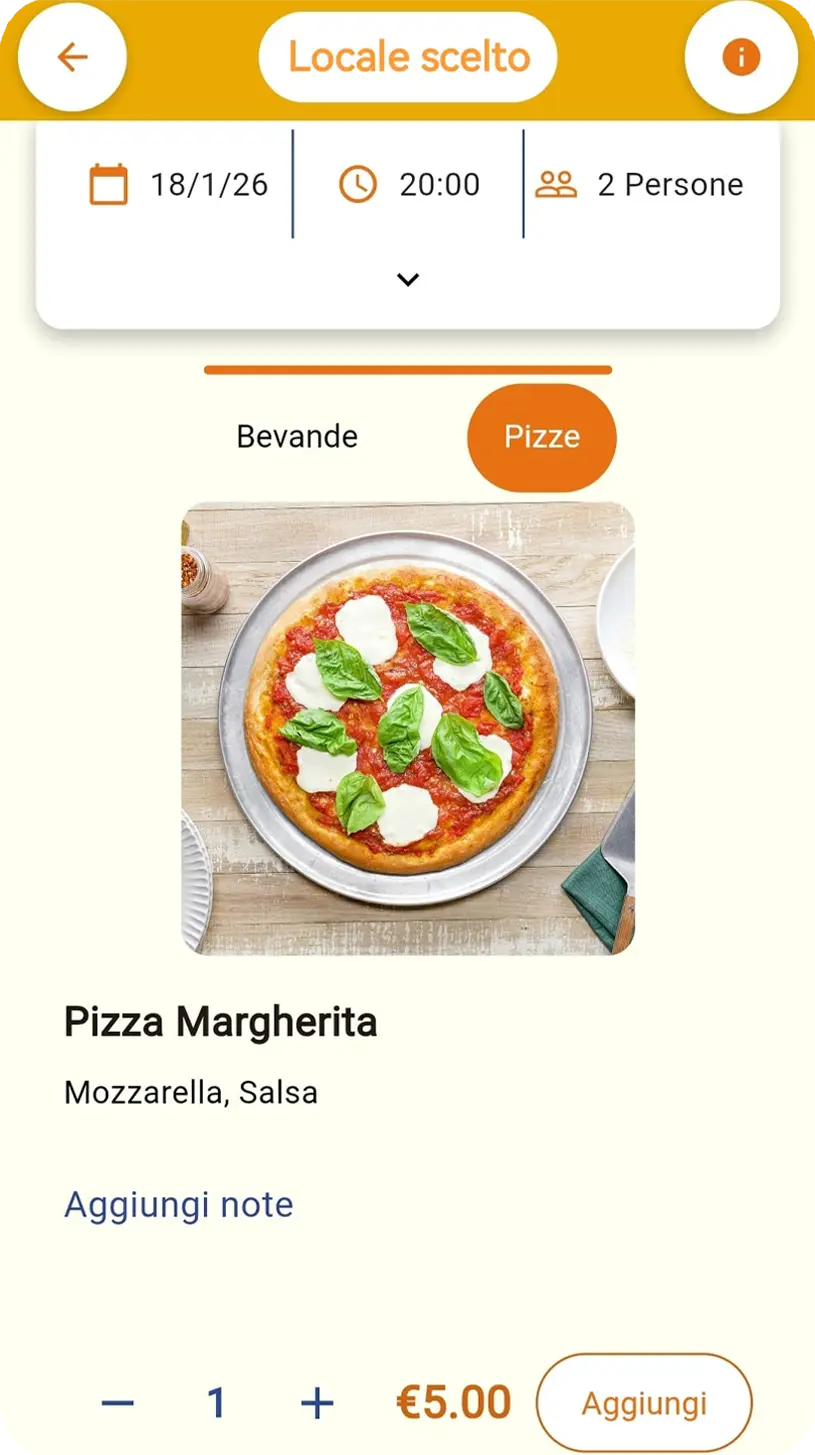Tap the minus icon to decrease quantity
This screenshot has width=815, height=1455.
(117, 1402)
